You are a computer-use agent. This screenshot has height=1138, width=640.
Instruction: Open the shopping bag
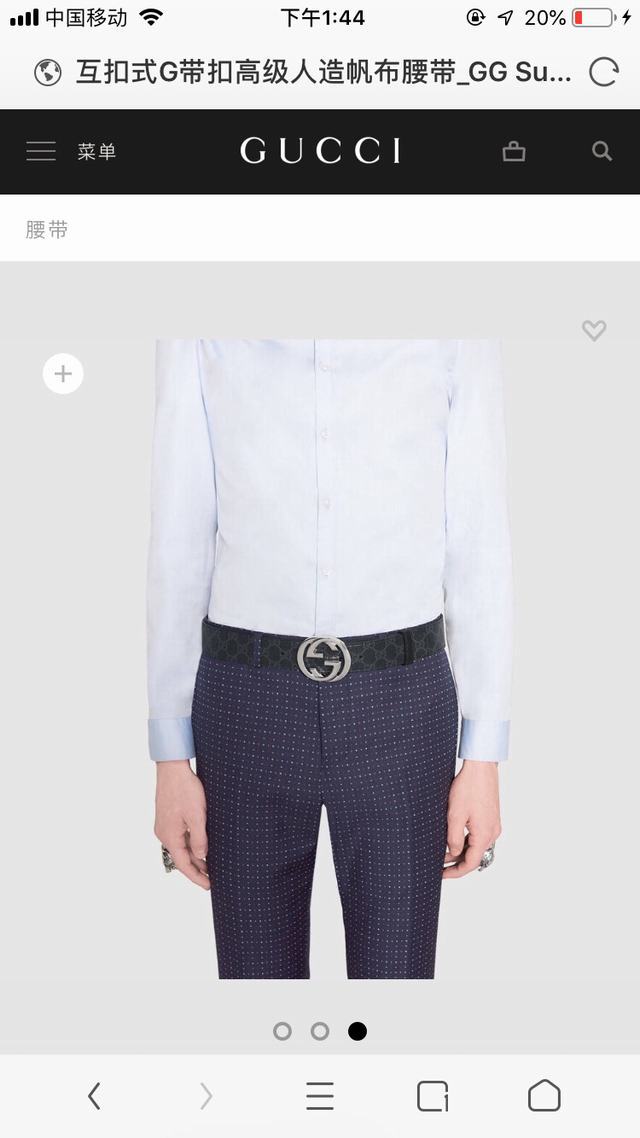514,151
